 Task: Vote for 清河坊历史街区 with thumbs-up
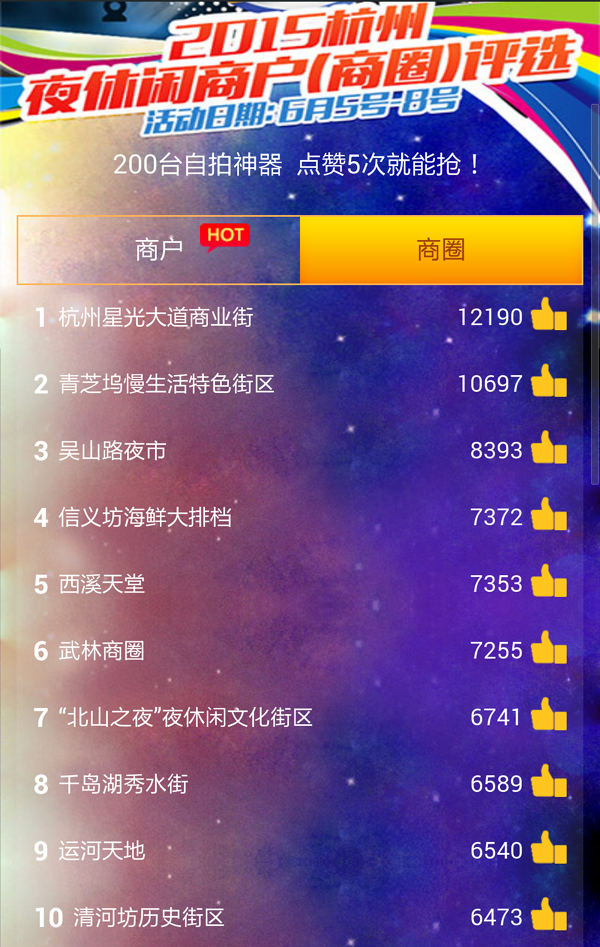click(549, 916)
